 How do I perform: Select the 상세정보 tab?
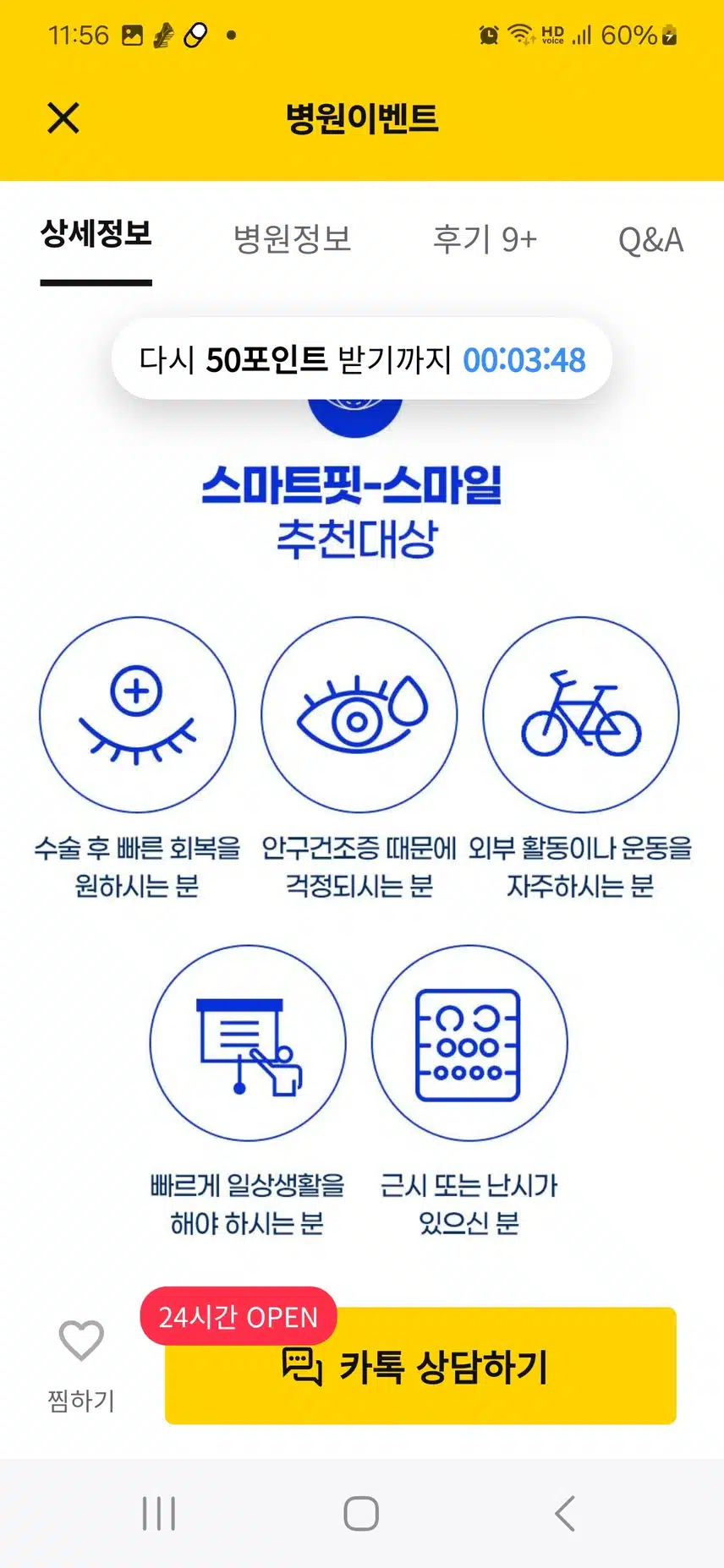point(96,235)
